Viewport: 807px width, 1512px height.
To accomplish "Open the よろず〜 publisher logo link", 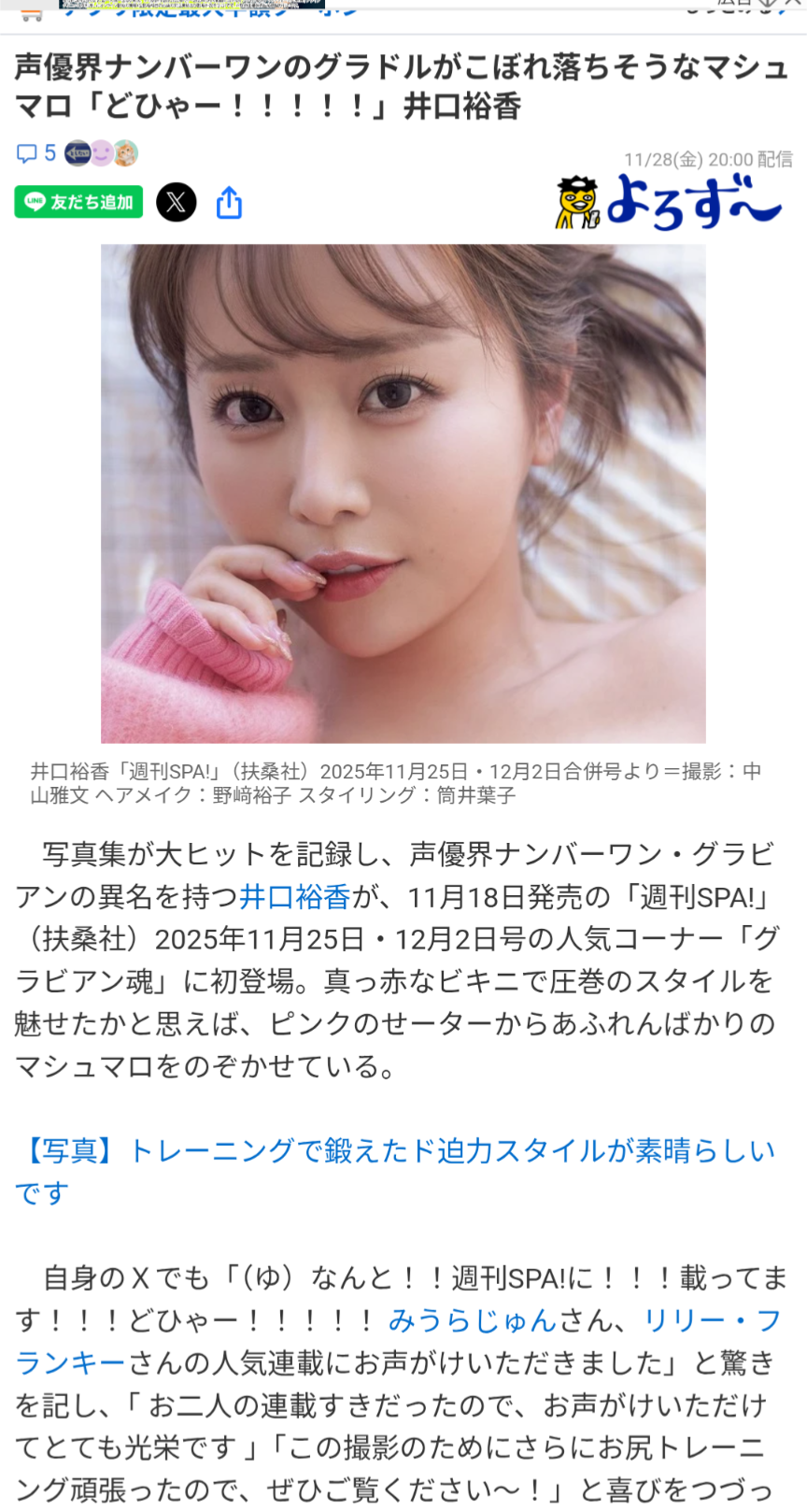I will (669, 202).
